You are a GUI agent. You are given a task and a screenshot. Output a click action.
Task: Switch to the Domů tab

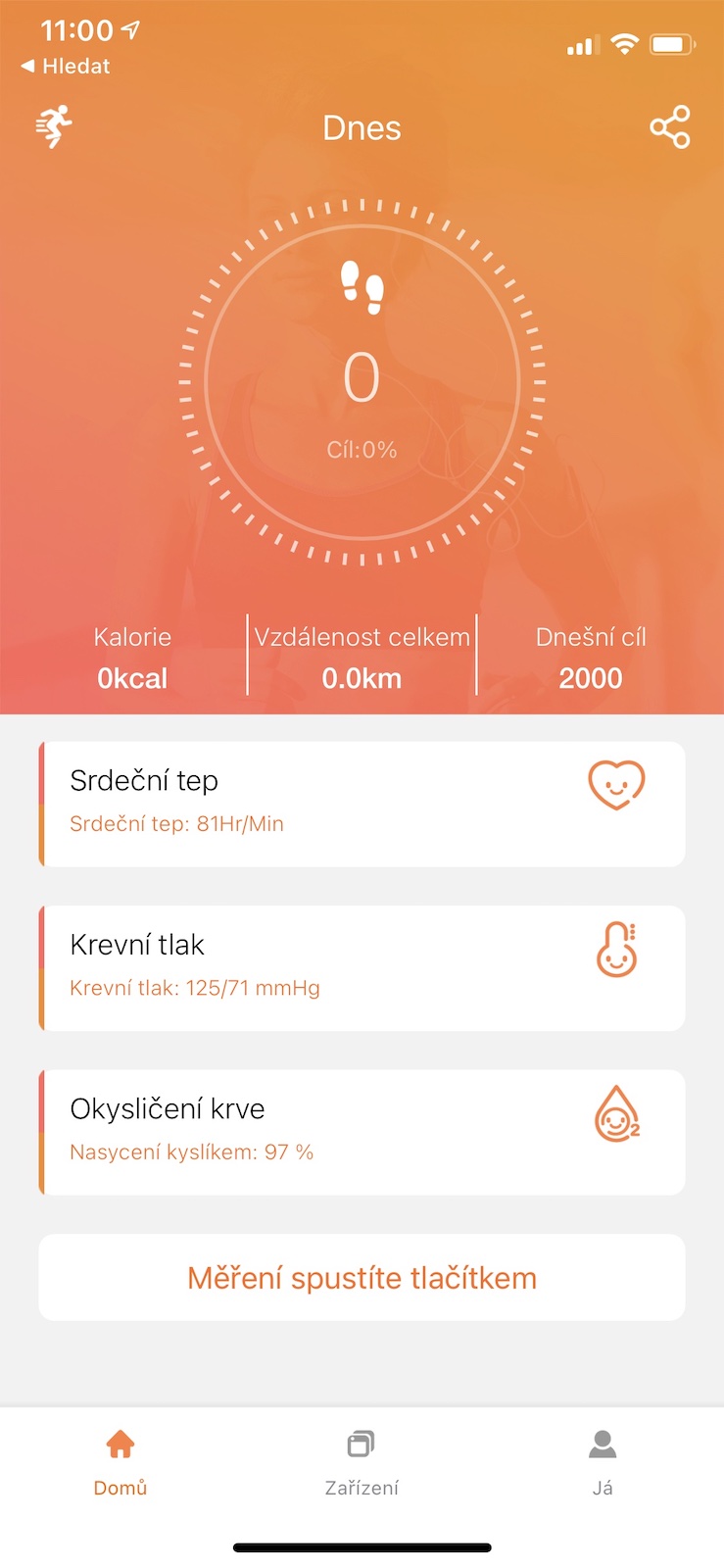(x=121, y=1461)
